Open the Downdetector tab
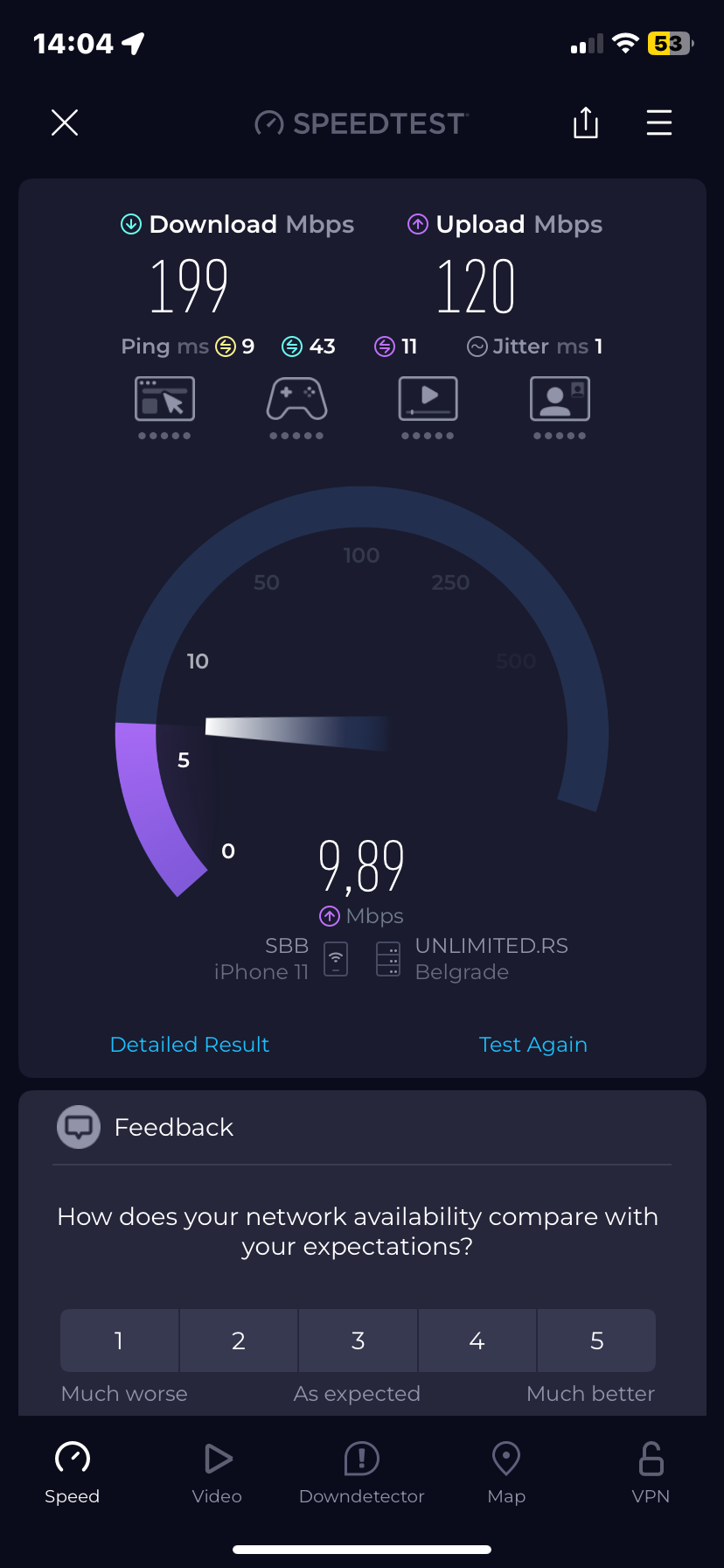This screenshot has height=1568, width=724. click(x=361, y=1473)
